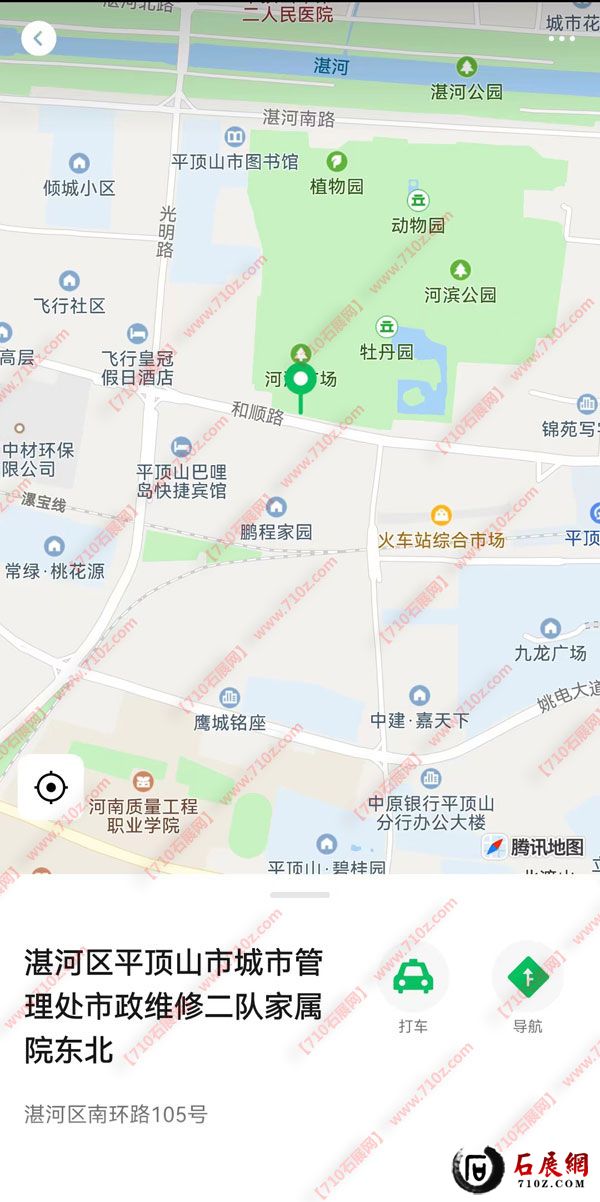Screen dimensions: 600x1202
Task: Open the three-dot overflow menu
Action: [561, 39]
